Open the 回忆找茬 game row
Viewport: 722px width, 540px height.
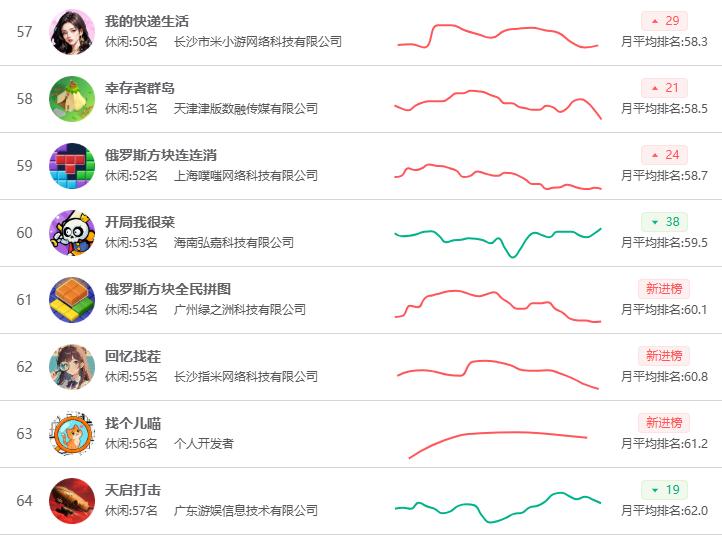coord(133,356)
